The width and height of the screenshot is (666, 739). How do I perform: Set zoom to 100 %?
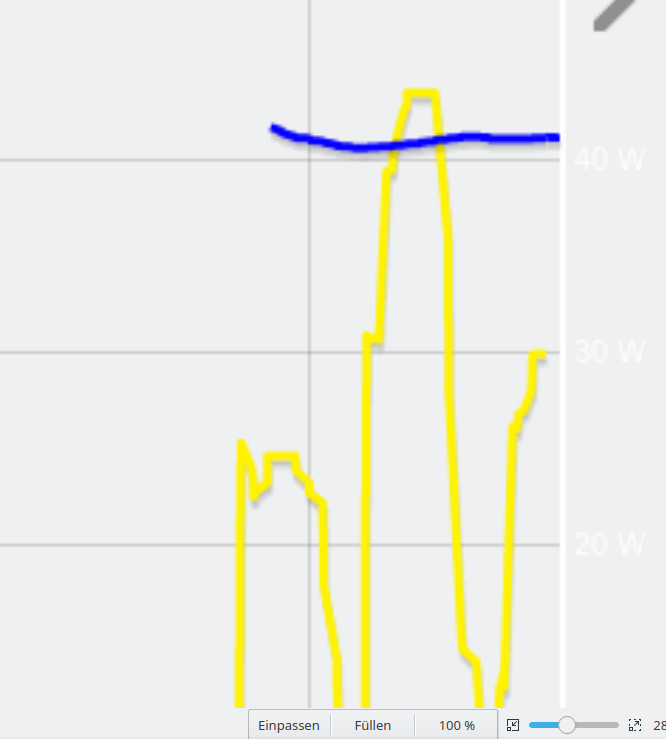coord(456,725)
